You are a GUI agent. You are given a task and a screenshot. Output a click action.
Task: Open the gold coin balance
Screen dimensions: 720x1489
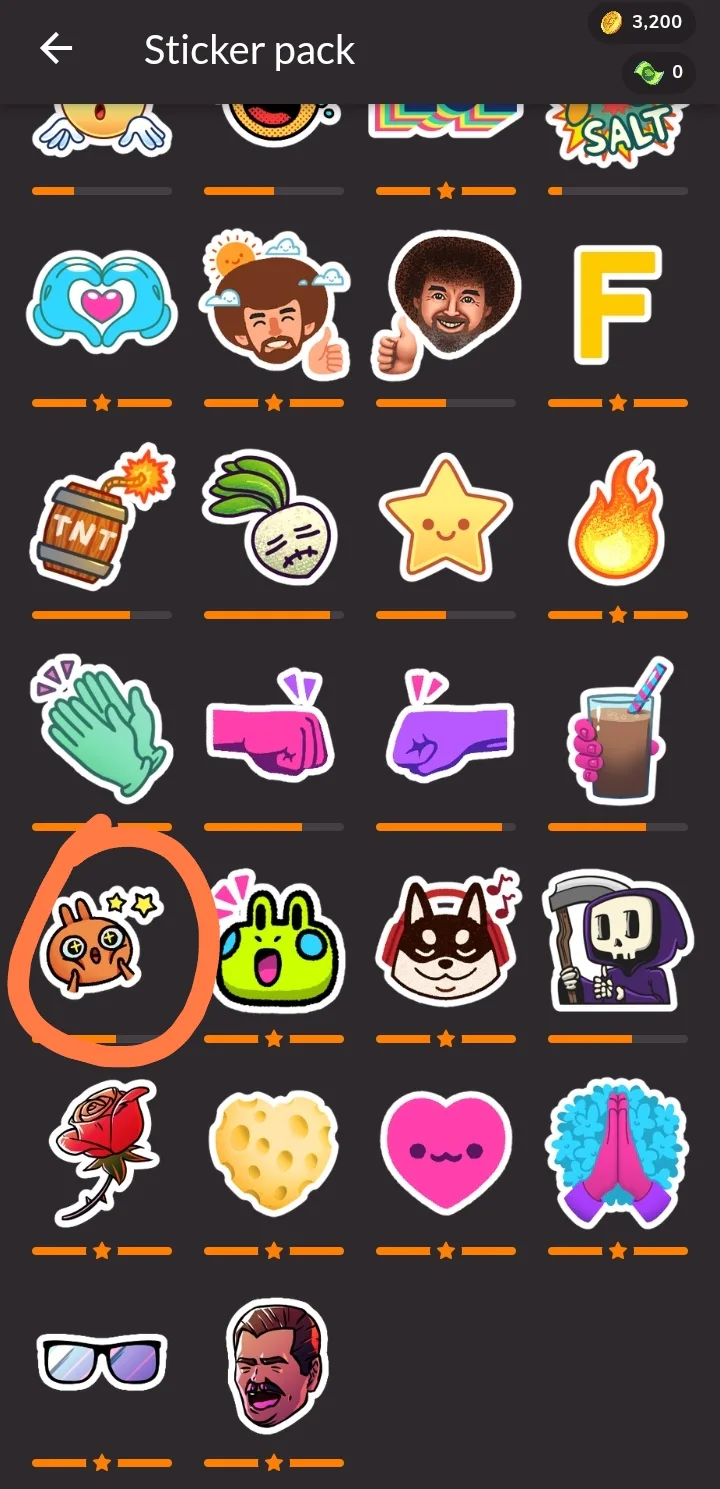click(642, 22)
